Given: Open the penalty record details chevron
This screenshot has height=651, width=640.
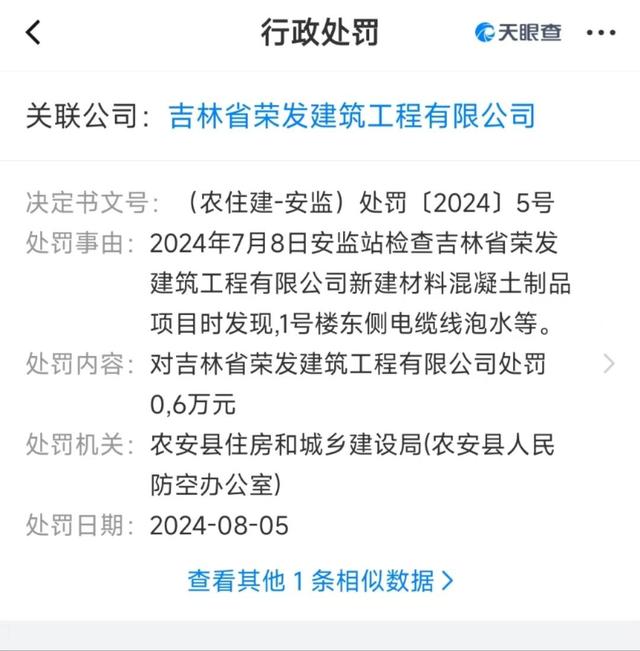Looking at the screenshot, I should [609, 363].
